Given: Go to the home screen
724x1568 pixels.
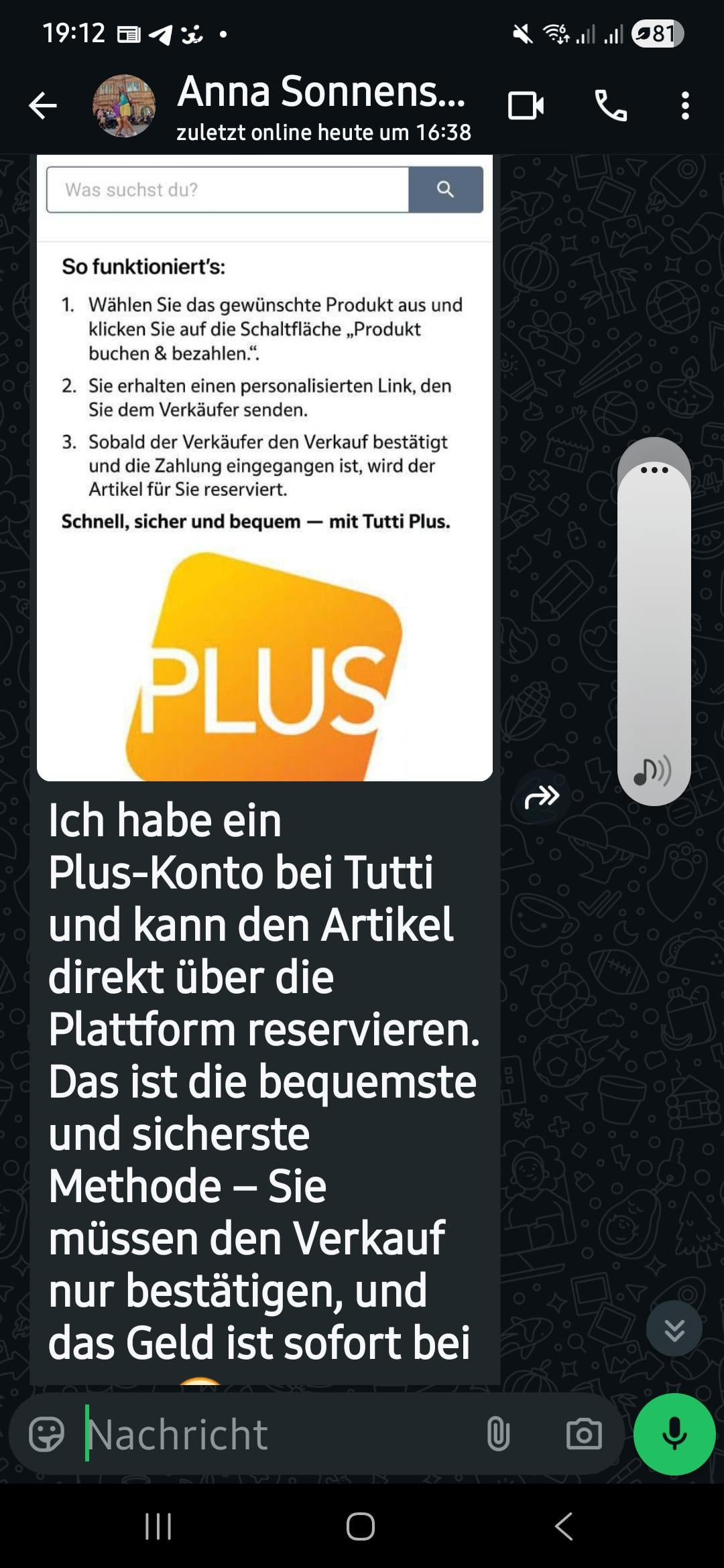Looking at the screenshot, I should (x=361, y=1526).
